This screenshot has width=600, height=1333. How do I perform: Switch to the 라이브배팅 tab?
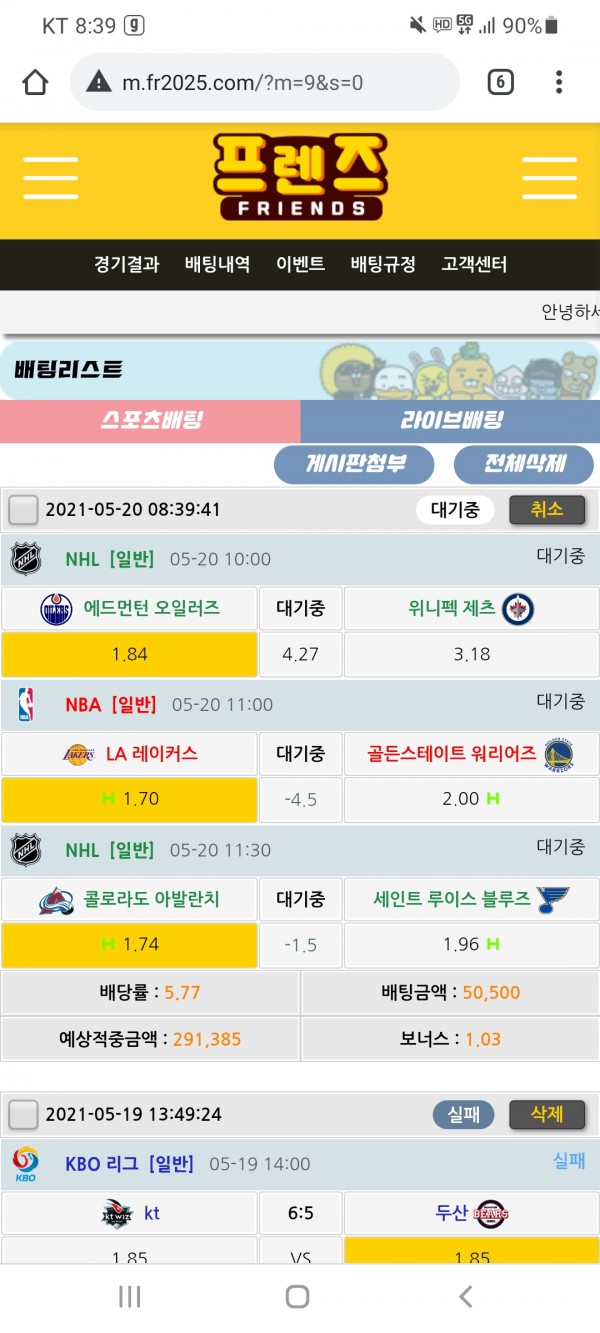451,421
